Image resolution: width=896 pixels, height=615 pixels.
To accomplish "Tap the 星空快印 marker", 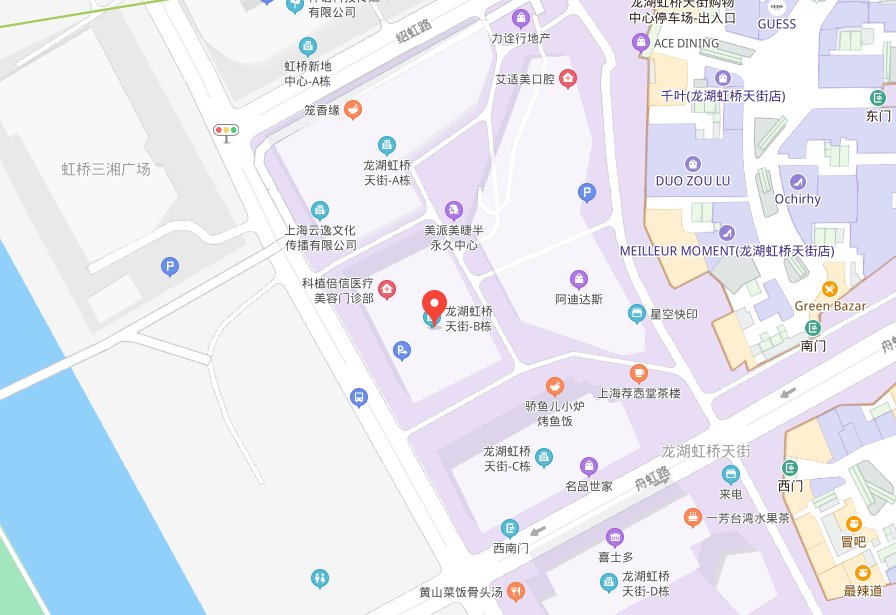I will pyautogui.click(x=637, y=314).
